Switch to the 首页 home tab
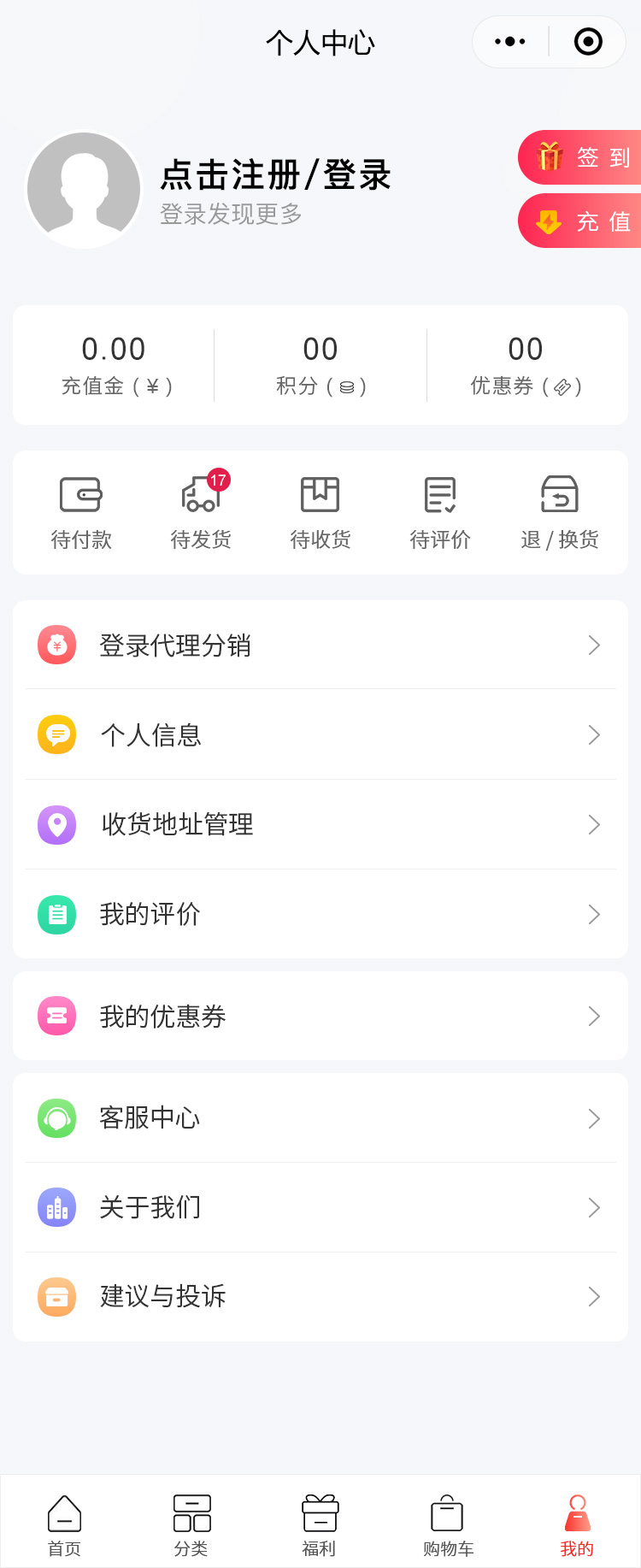This screenshot has height=1568, width=641. pos(64,1526)
